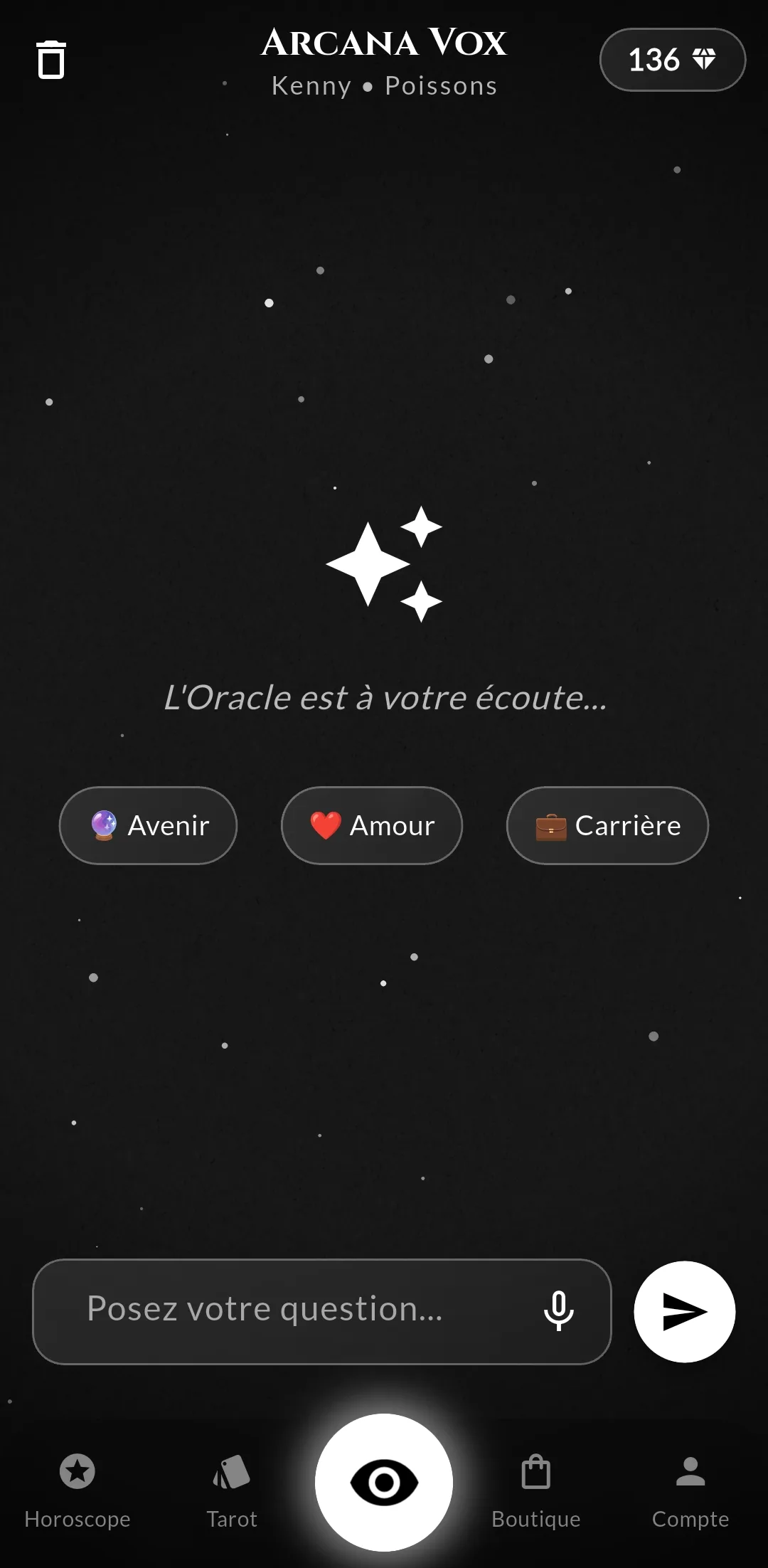Tap the Kenny • Poissons profile label
768x1568 pixels.
click(384, 85)
